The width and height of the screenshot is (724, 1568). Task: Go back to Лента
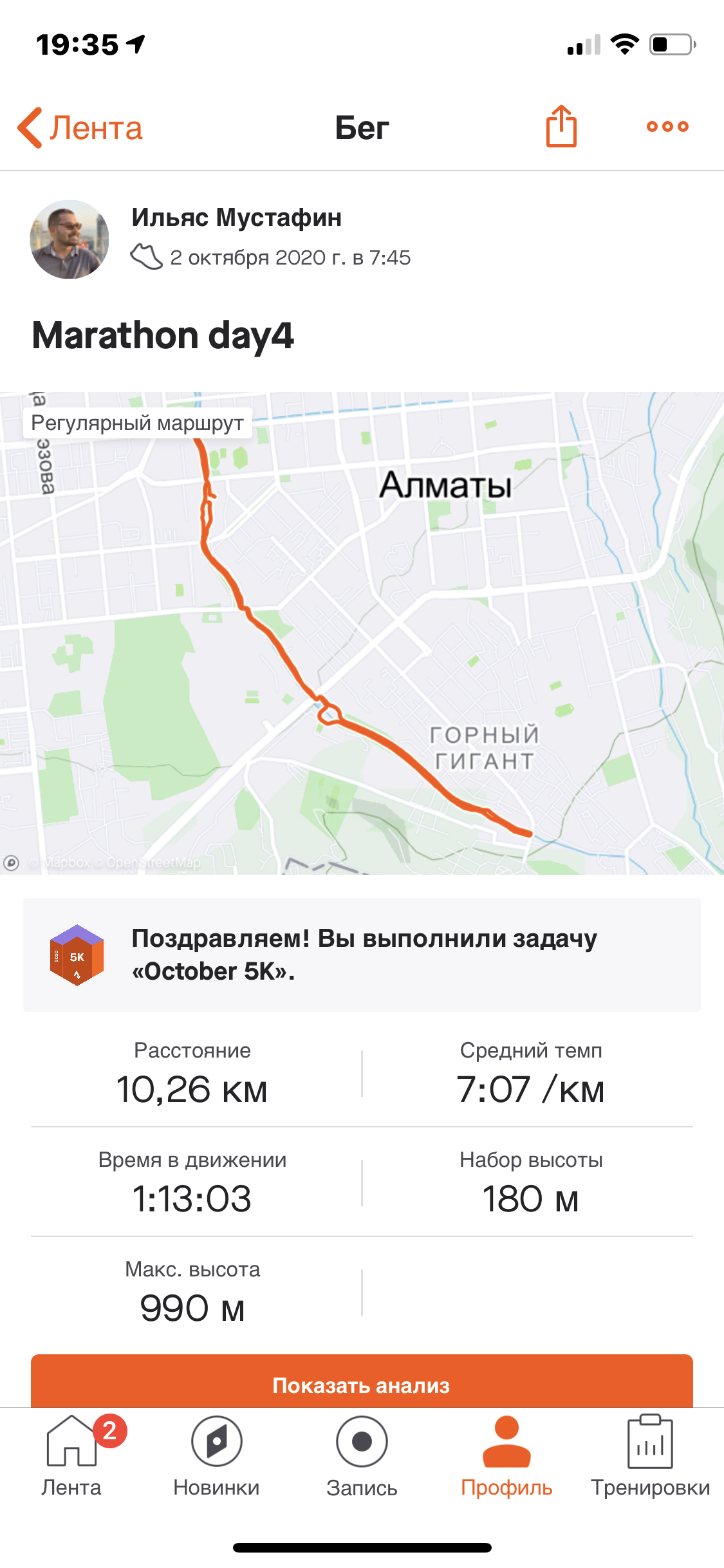click(80, 127)
